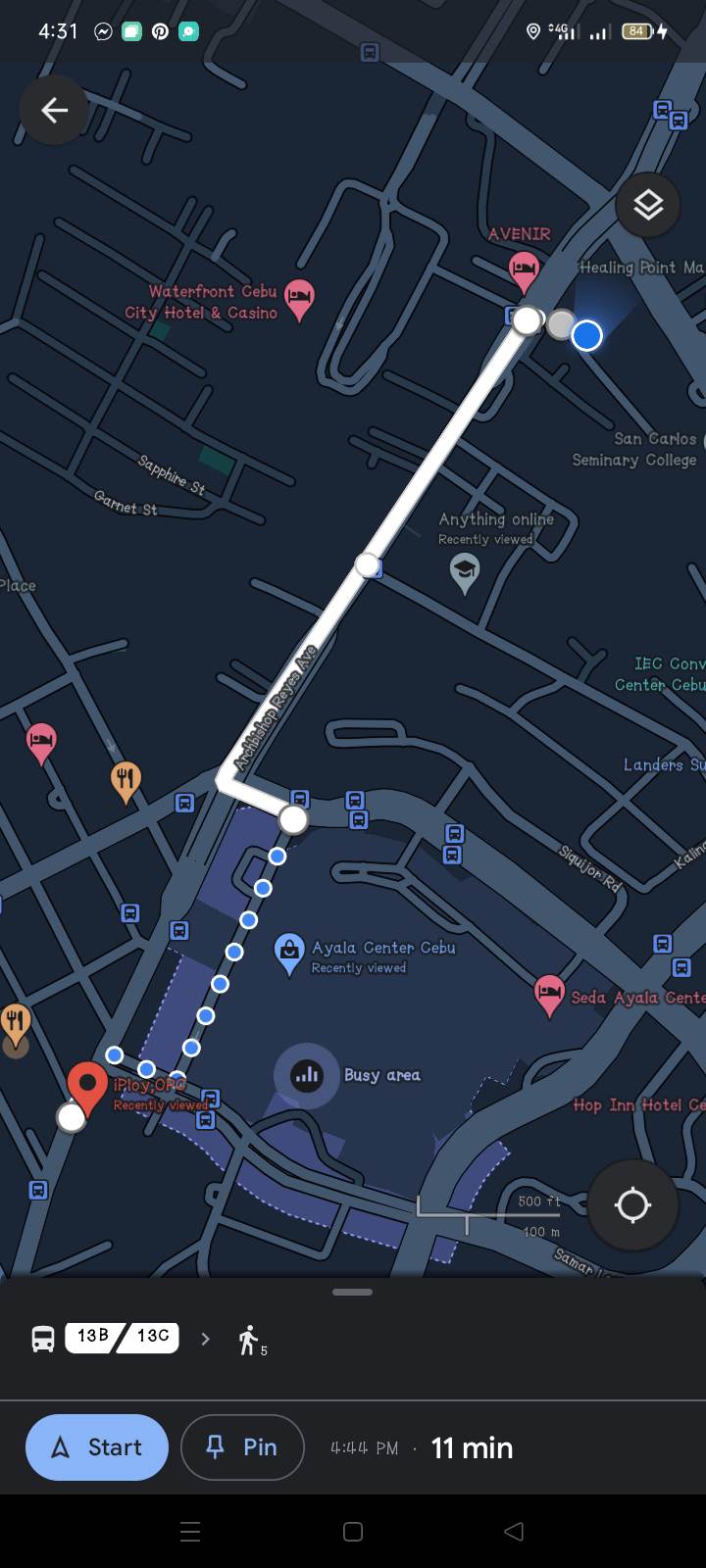Tap the AVENIR hotel marker
The height and width of the screenshot is (1568, 706).
524,269
